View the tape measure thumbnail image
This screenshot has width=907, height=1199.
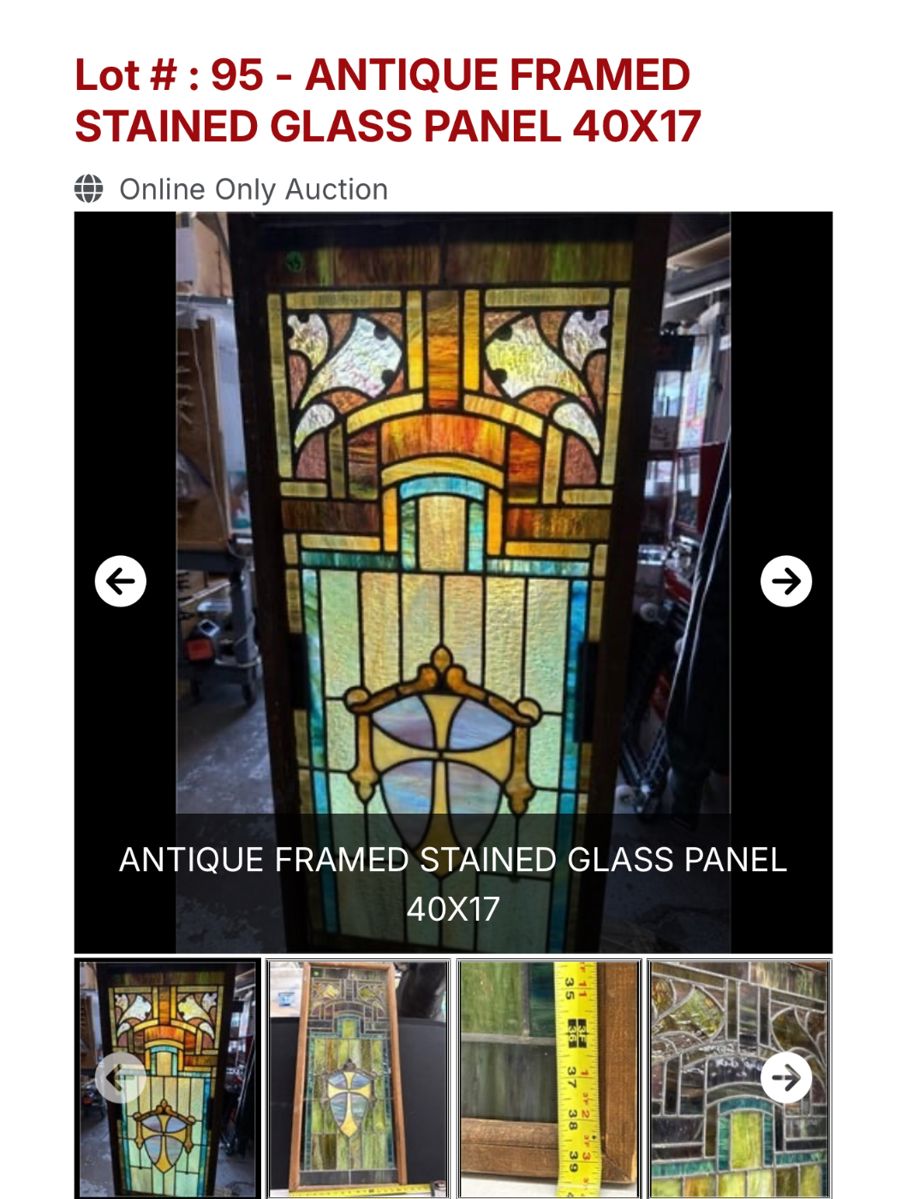click(548, 1077)
